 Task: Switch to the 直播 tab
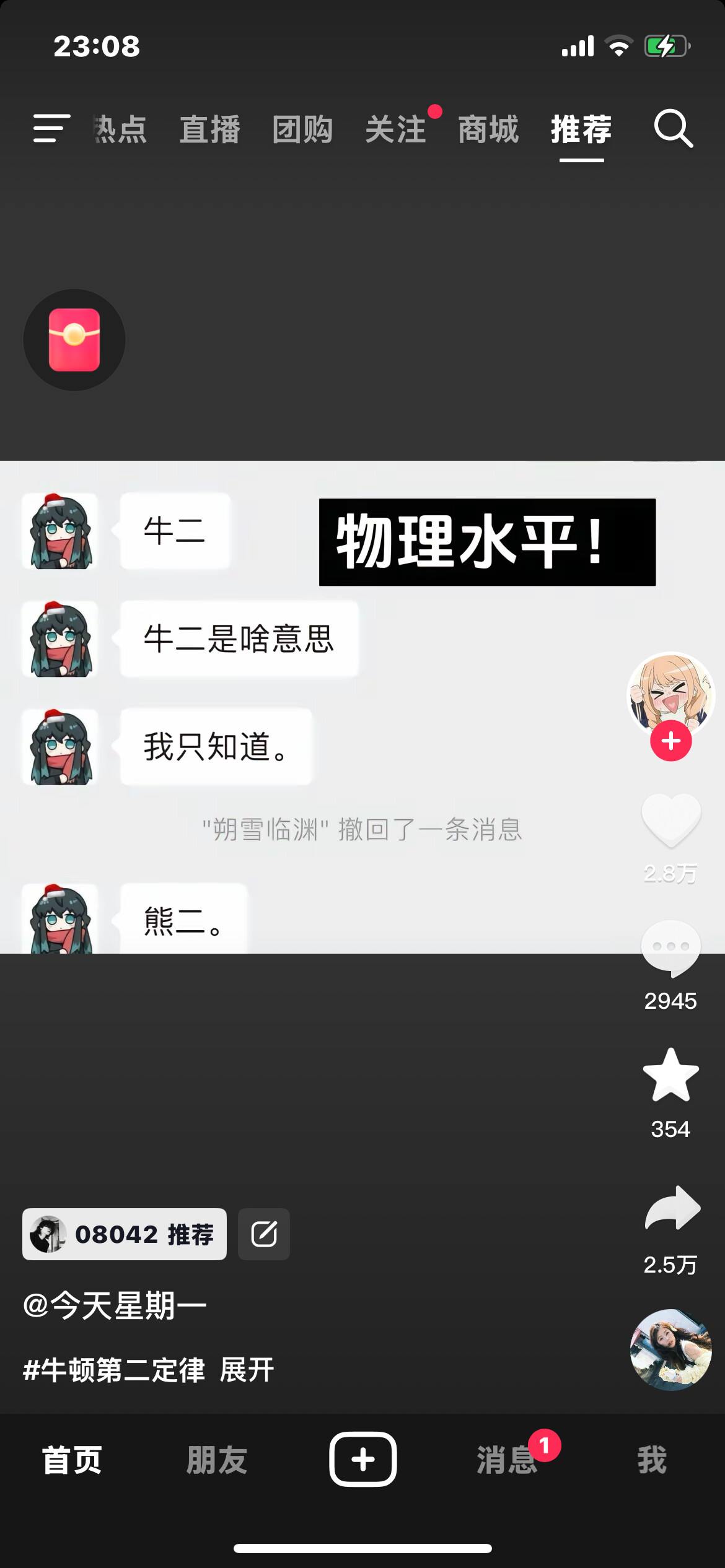[209, 130]
